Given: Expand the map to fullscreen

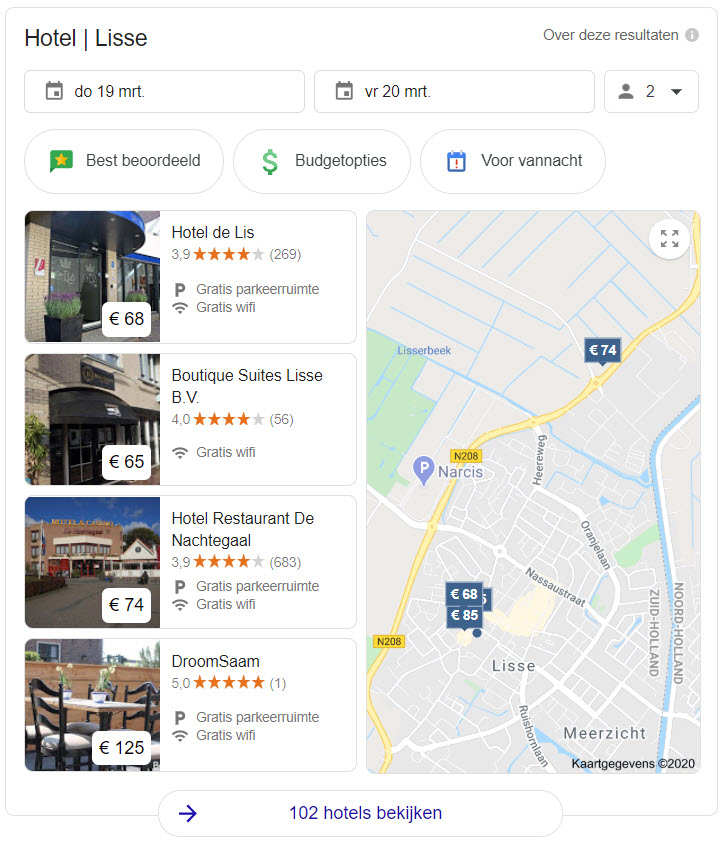Looking at the screenshot, I should pos(669,239).
